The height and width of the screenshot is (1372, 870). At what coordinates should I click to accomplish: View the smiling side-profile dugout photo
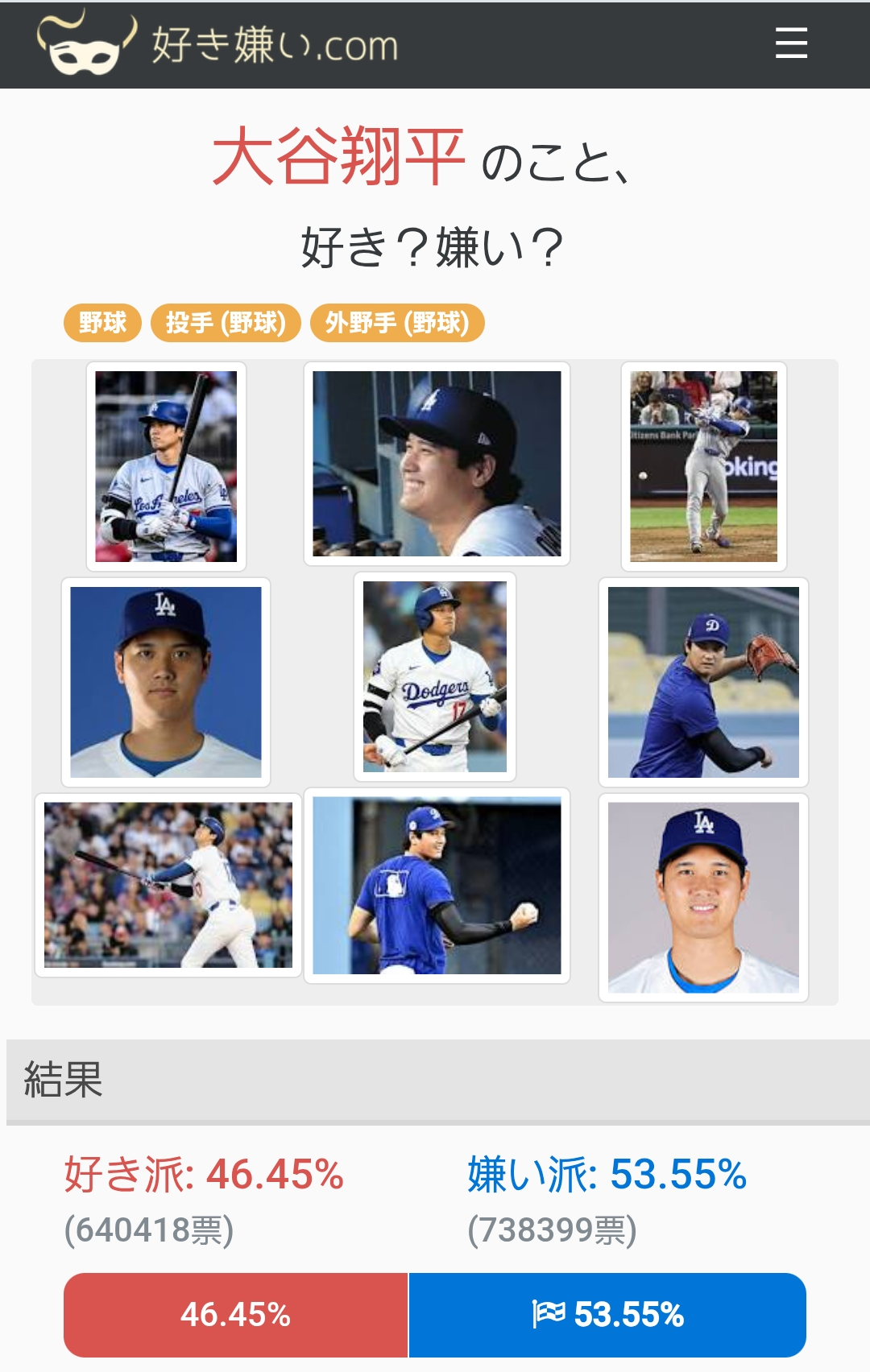437,464
